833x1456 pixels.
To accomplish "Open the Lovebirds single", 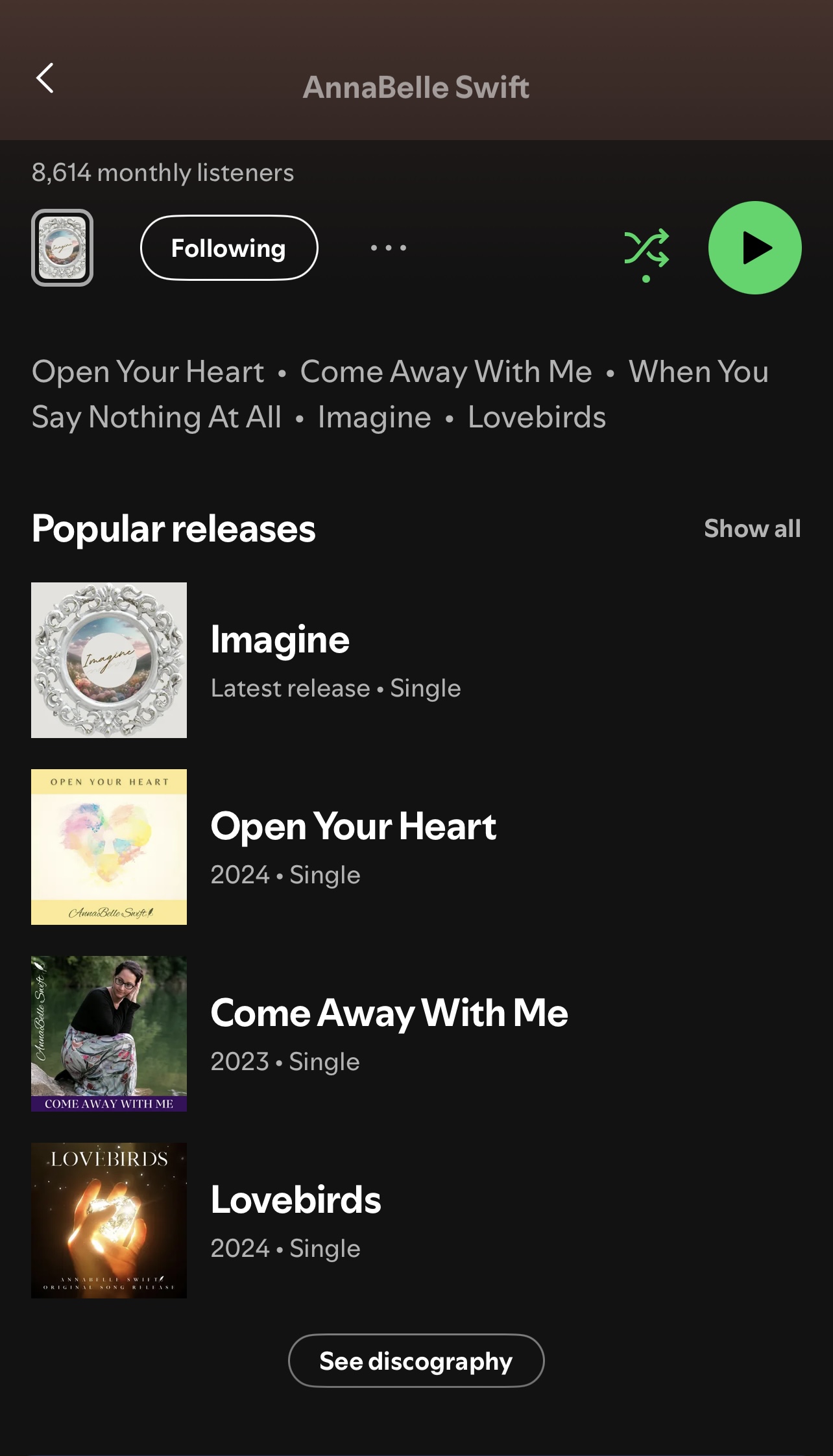I will pyautogui.click(x=296, y=1220).
